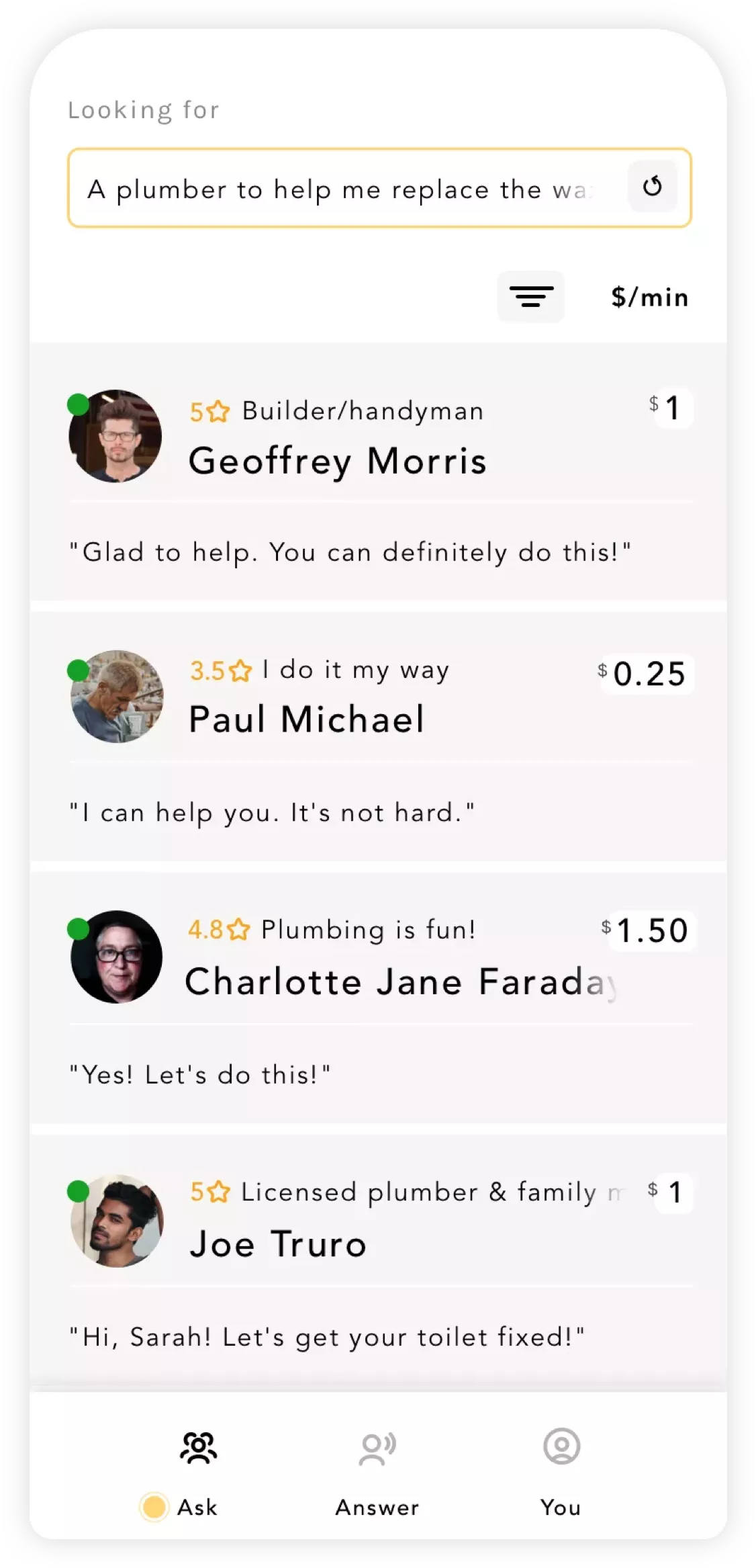Go to the You tab

coord(561,1473)
